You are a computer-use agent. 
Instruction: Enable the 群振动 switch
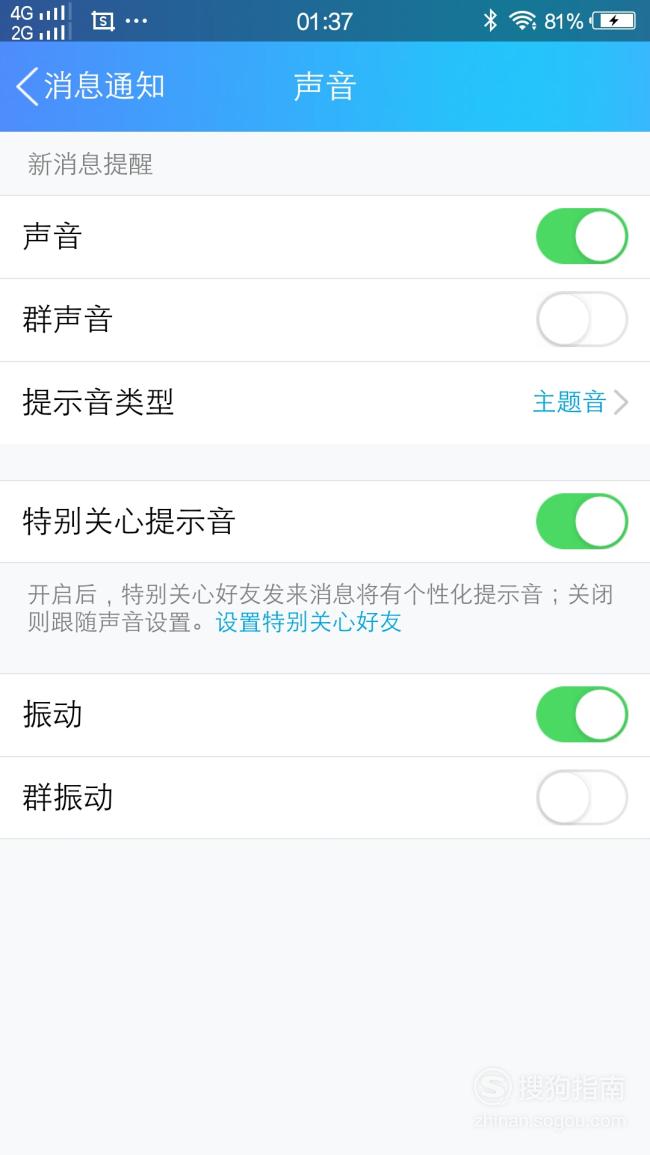[581, 798]
